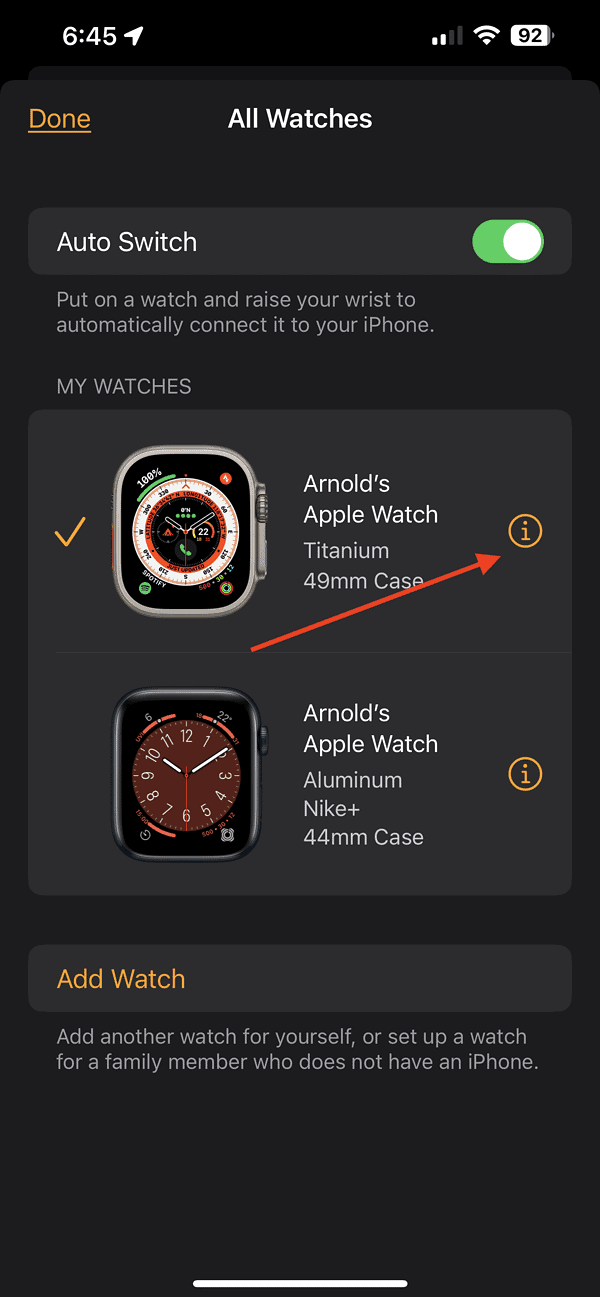Screen dimensions: 600x1297
Task: Tap Done to close All Watches
Action: pos(60,119)
